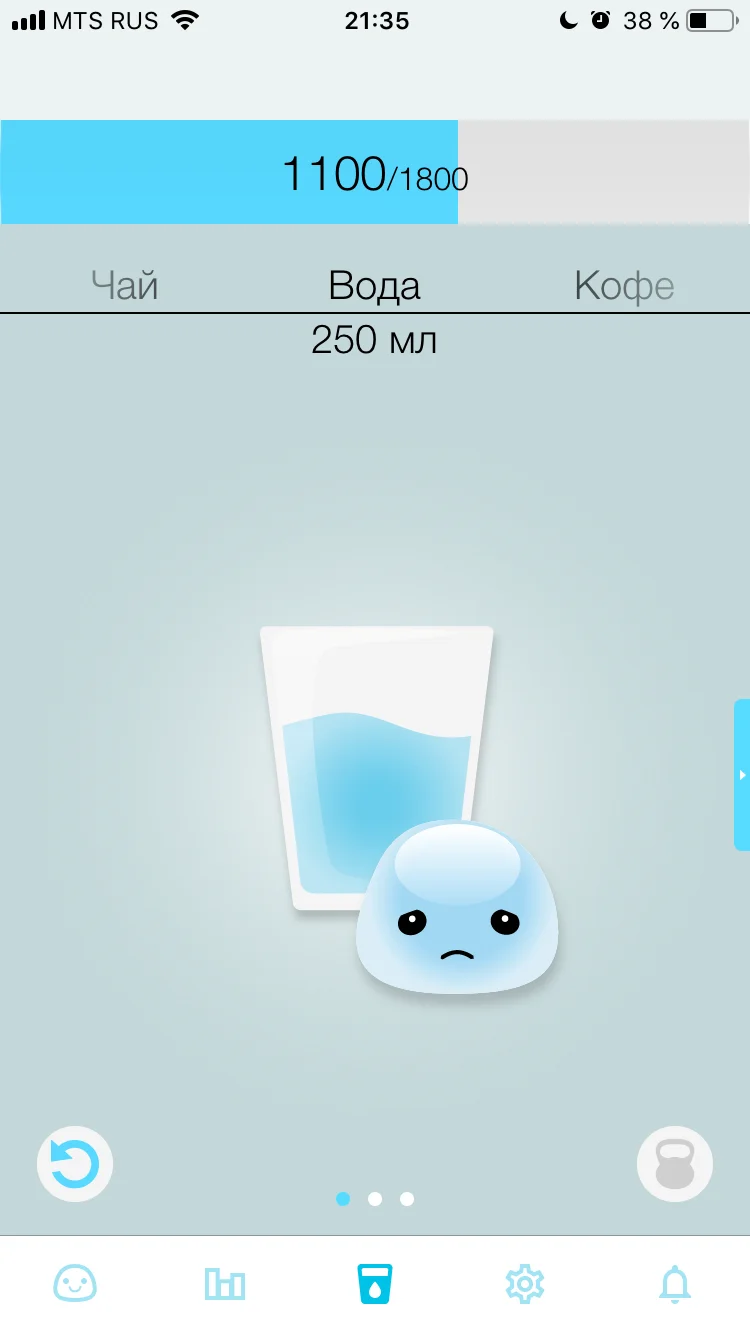Open the kettlebell weight button
The width and height of the screenshot is (750, 1334).
tap(675, 1164)
